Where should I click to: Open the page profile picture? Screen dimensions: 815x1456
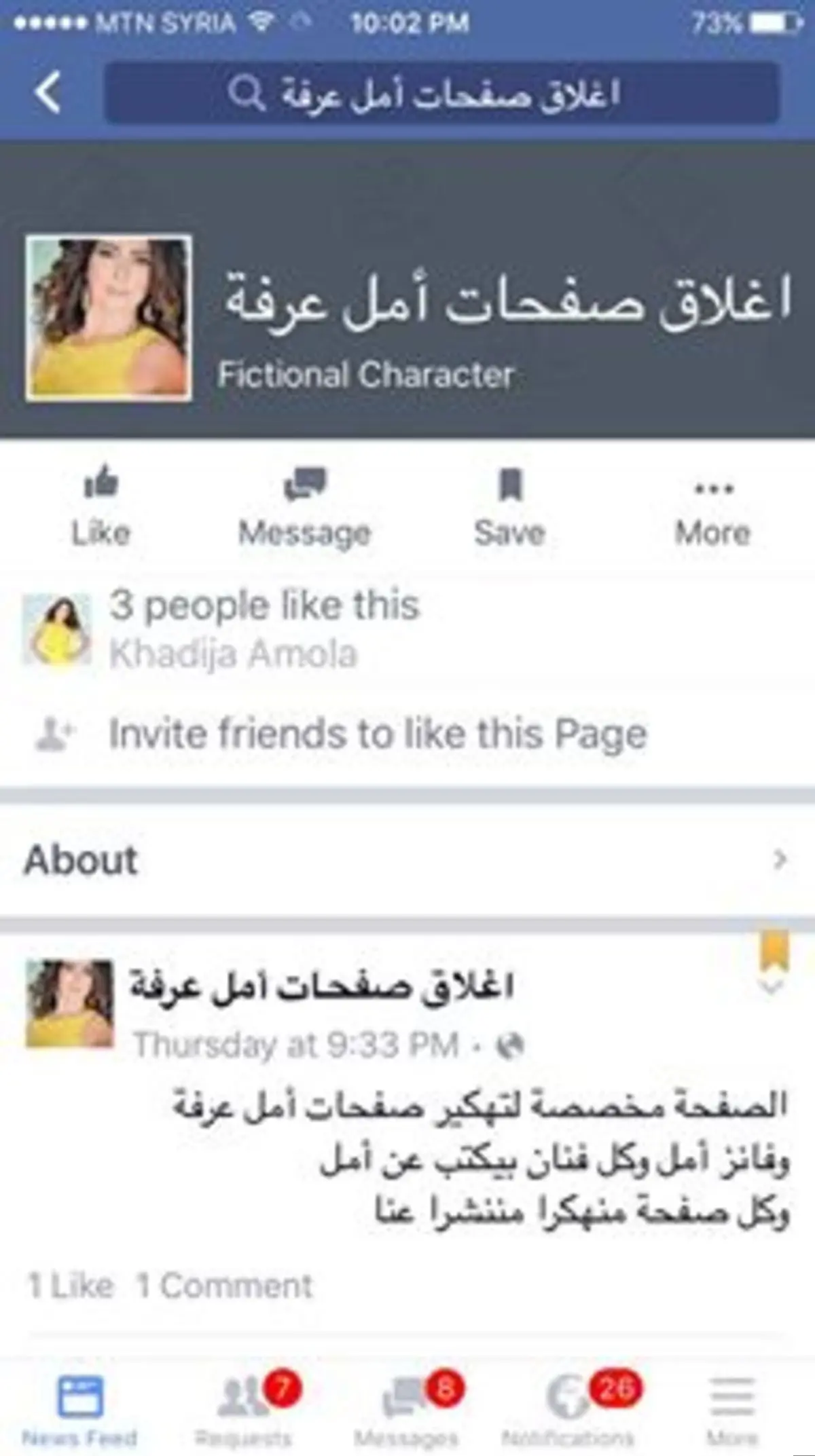109,318
